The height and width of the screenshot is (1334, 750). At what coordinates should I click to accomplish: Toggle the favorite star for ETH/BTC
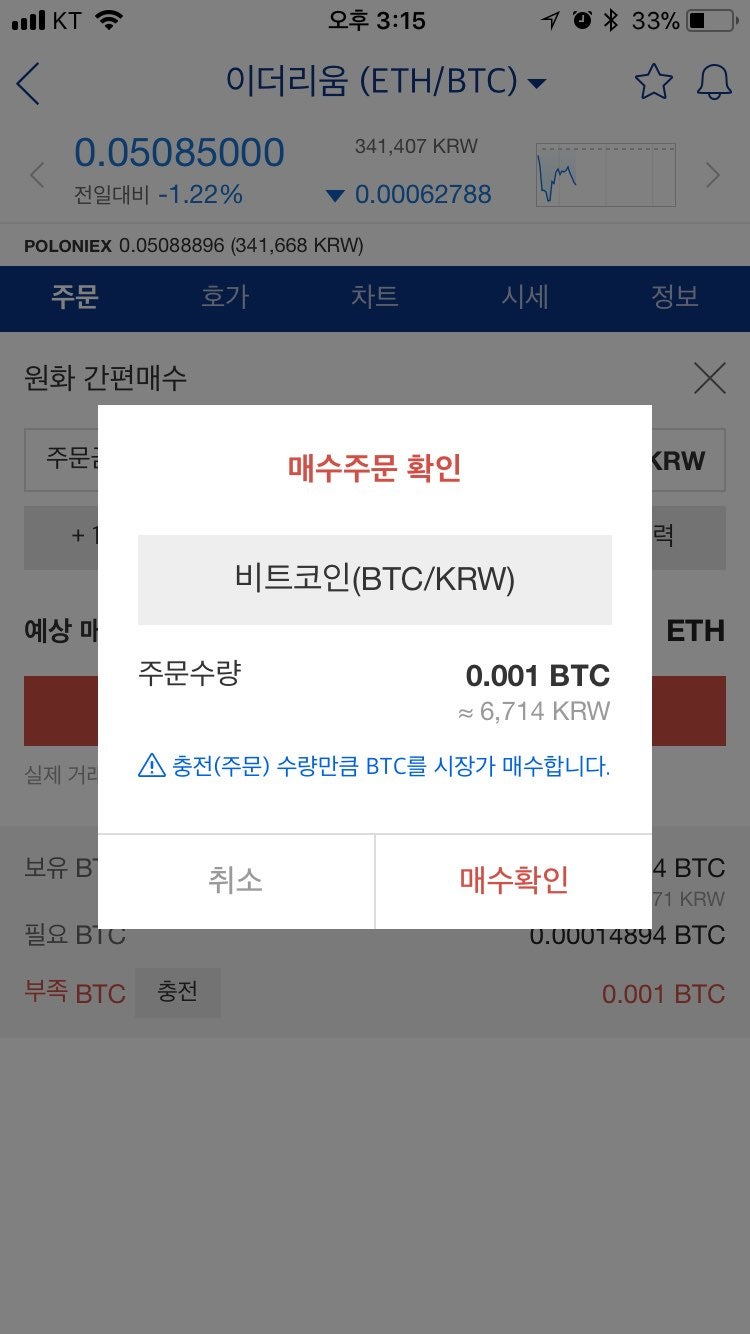[x=653, y=83]
